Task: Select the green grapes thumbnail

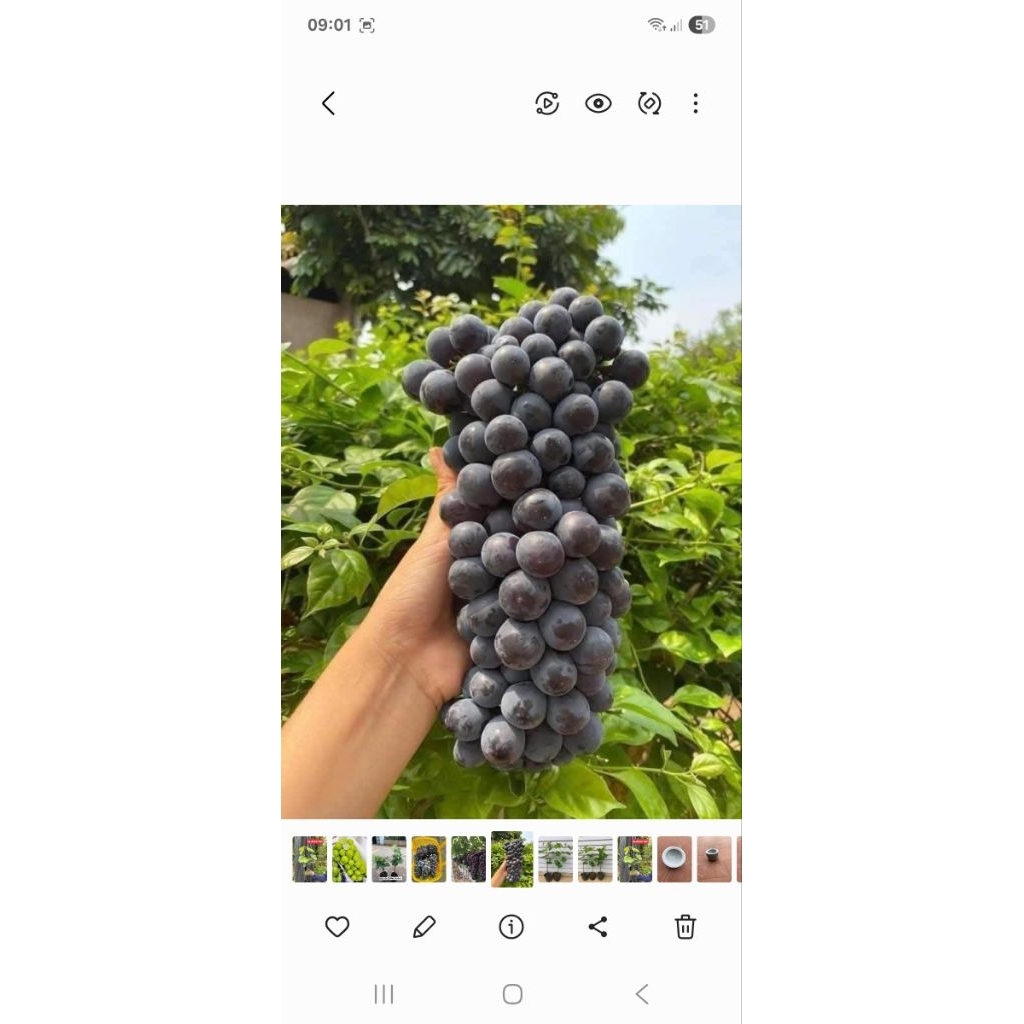Action: [349, 859]
